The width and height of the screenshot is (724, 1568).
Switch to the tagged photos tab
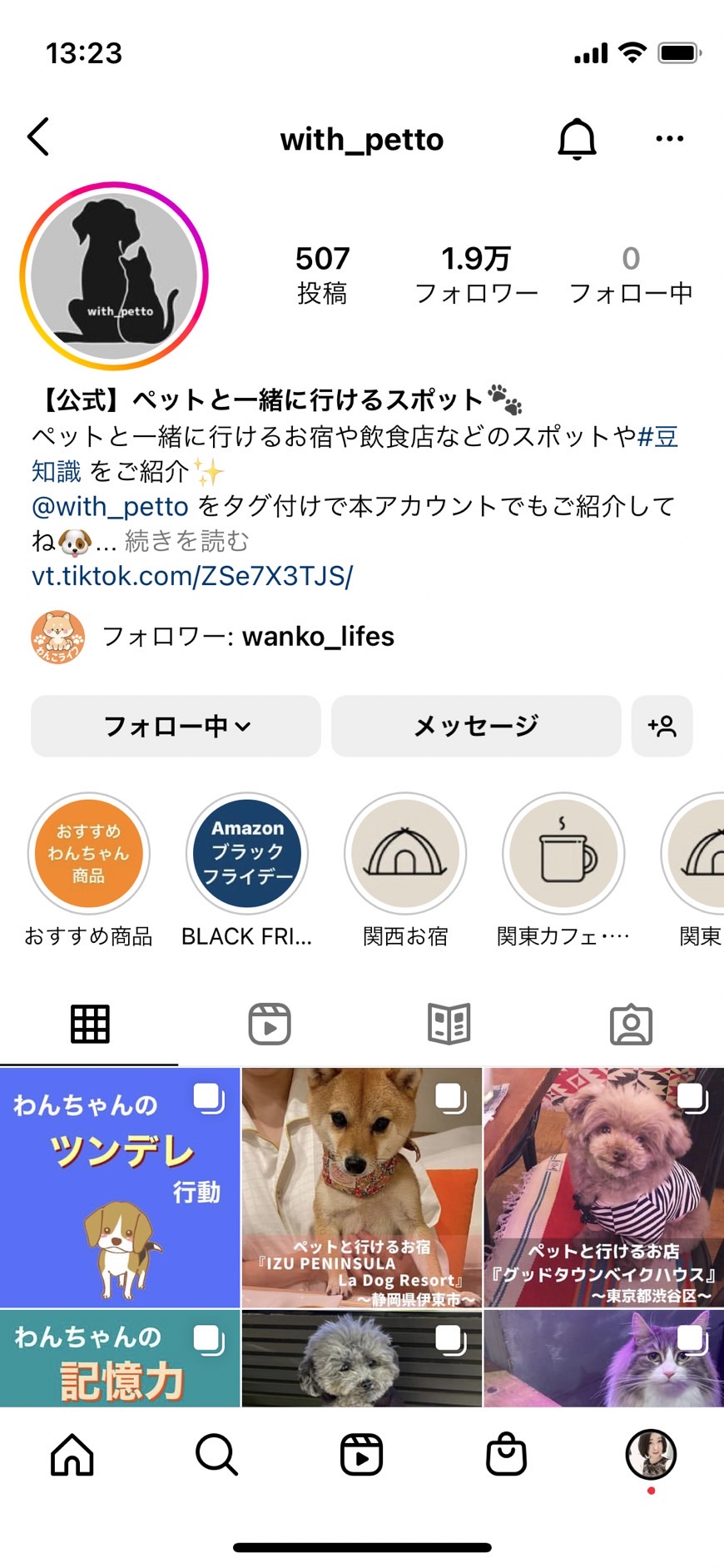coord(632,1024)
